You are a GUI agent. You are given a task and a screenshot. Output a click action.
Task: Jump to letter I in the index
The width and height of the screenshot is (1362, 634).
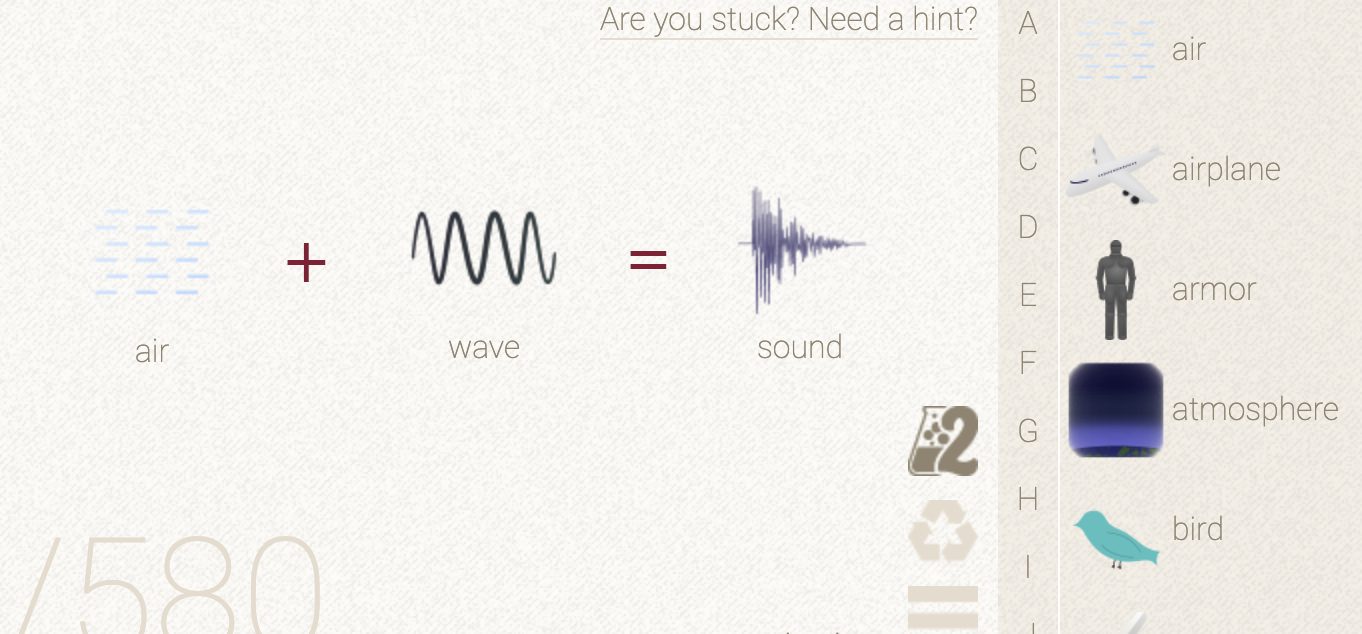pos(1028,567)
